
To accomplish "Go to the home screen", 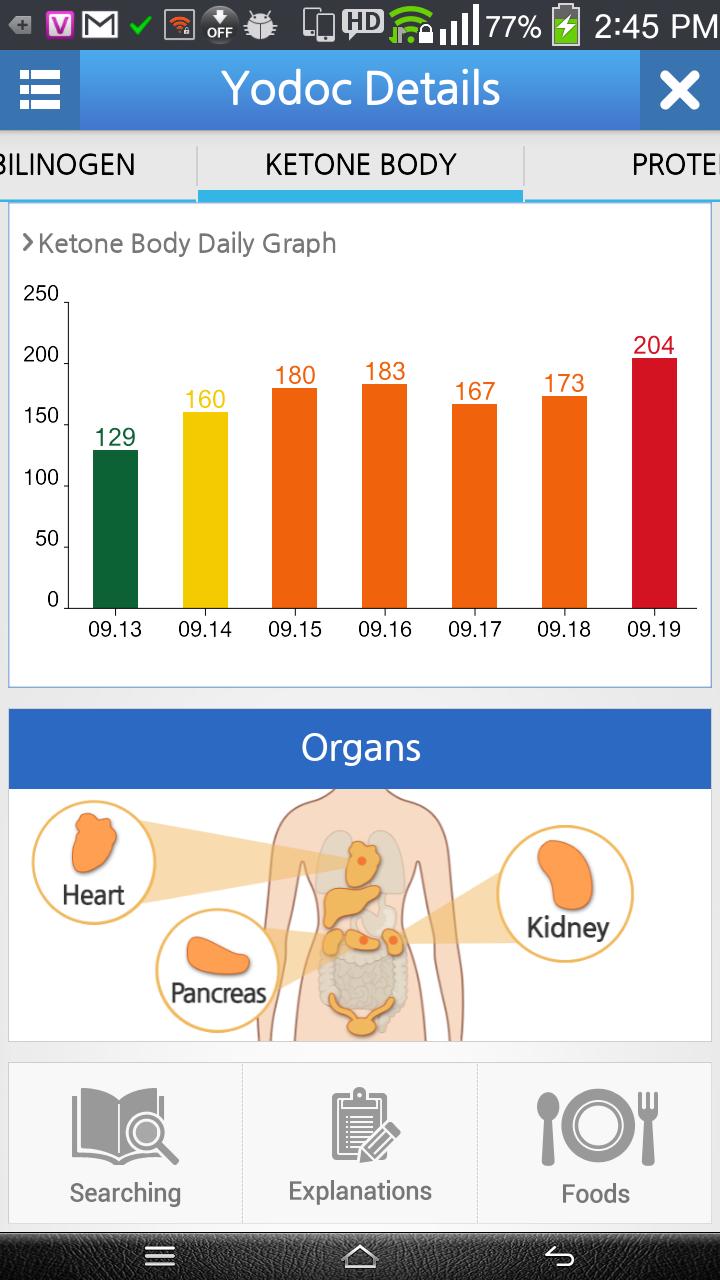I will (360, 1255).
